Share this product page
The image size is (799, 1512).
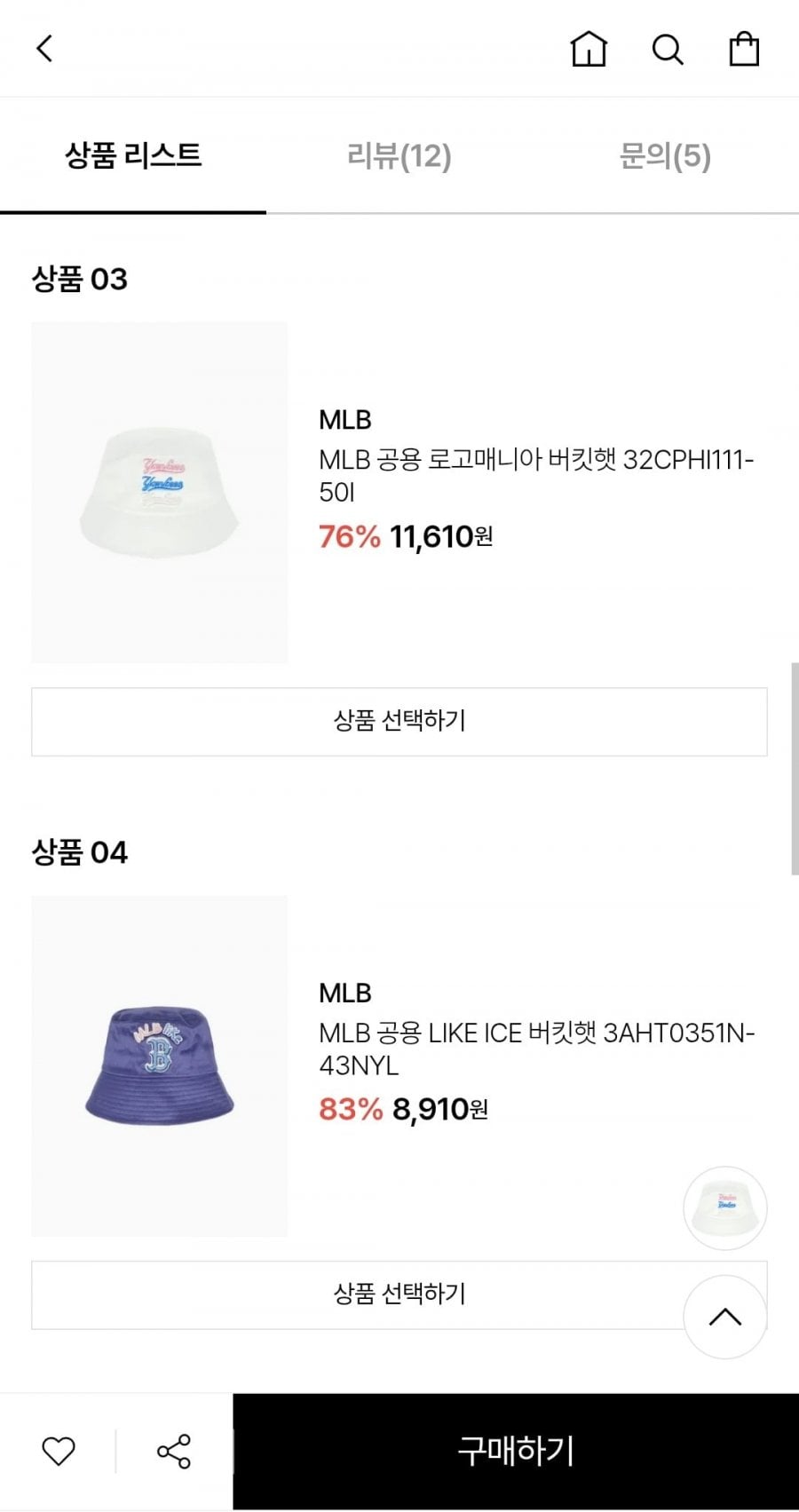174,1451
